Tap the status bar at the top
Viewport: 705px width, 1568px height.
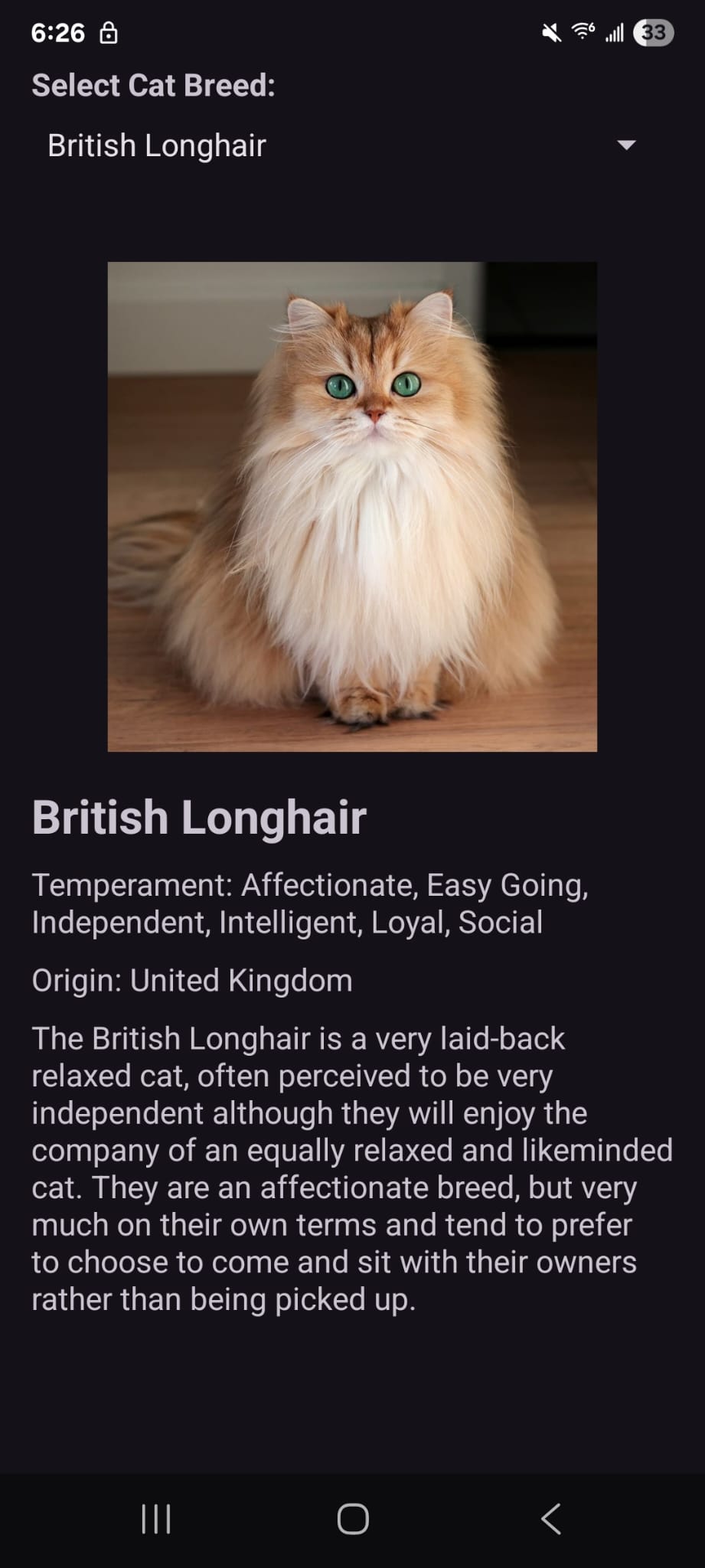coord(352,32)
